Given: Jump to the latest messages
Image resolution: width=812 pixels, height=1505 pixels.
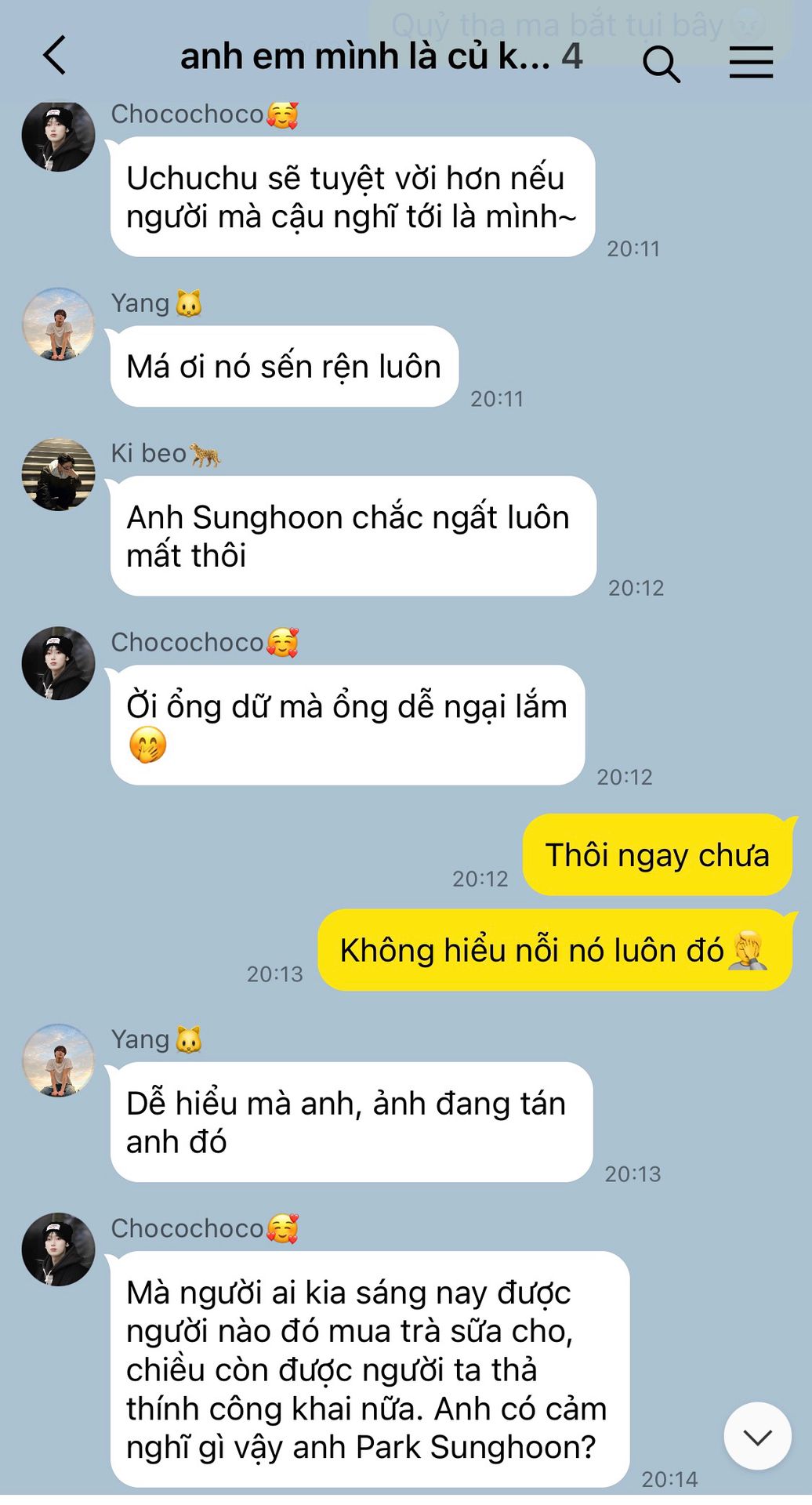Looking at the screenshot, I should 757,1436.
